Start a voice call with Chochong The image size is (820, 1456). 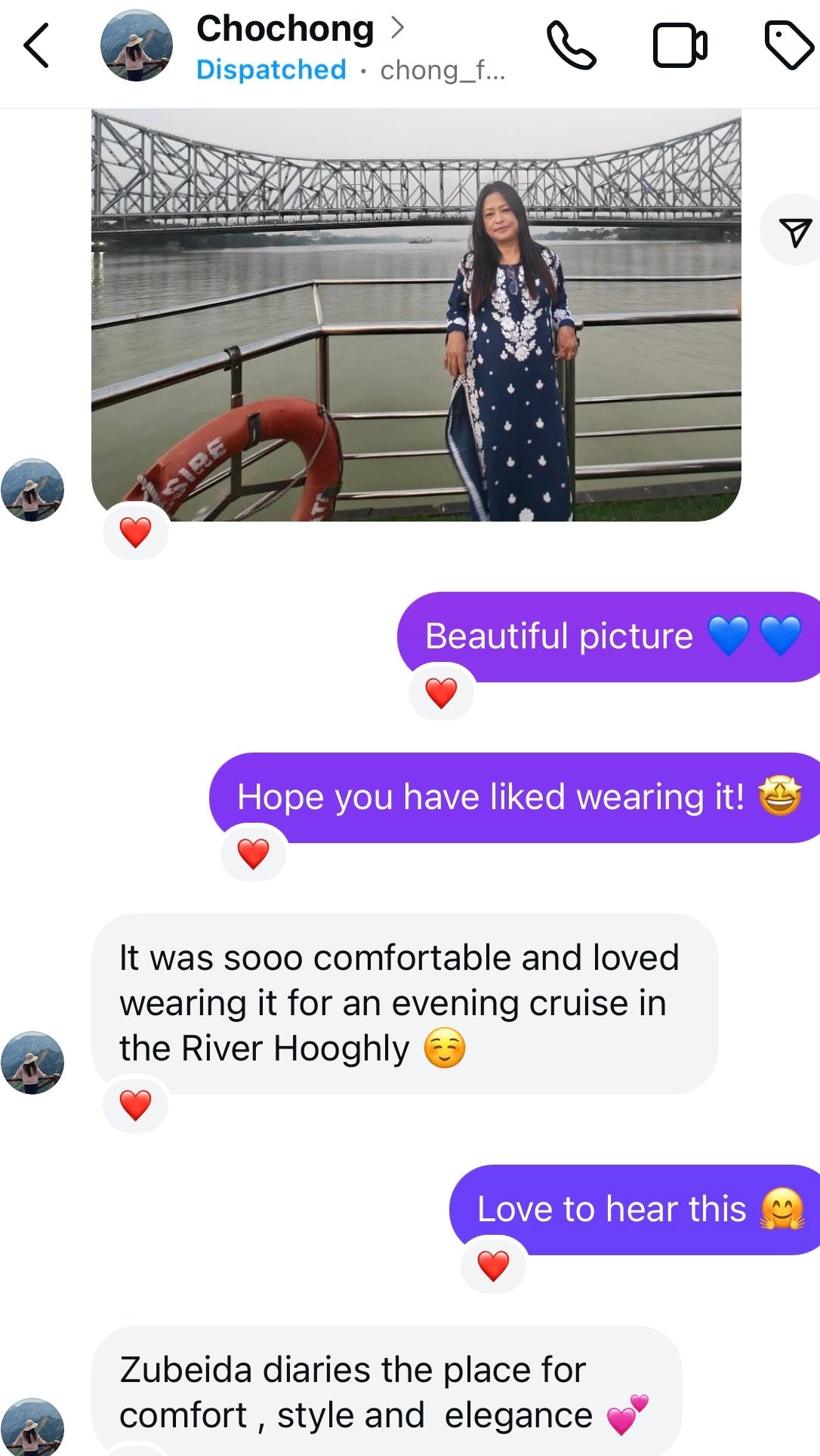572,45
